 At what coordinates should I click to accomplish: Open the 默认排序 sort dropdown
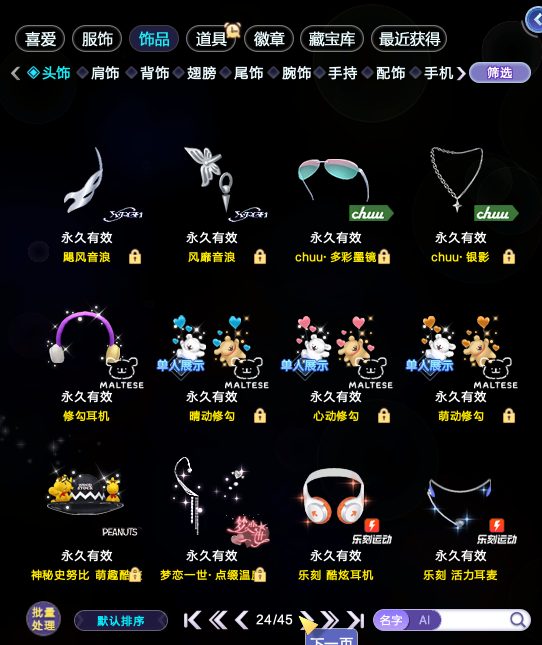(121, 620)
